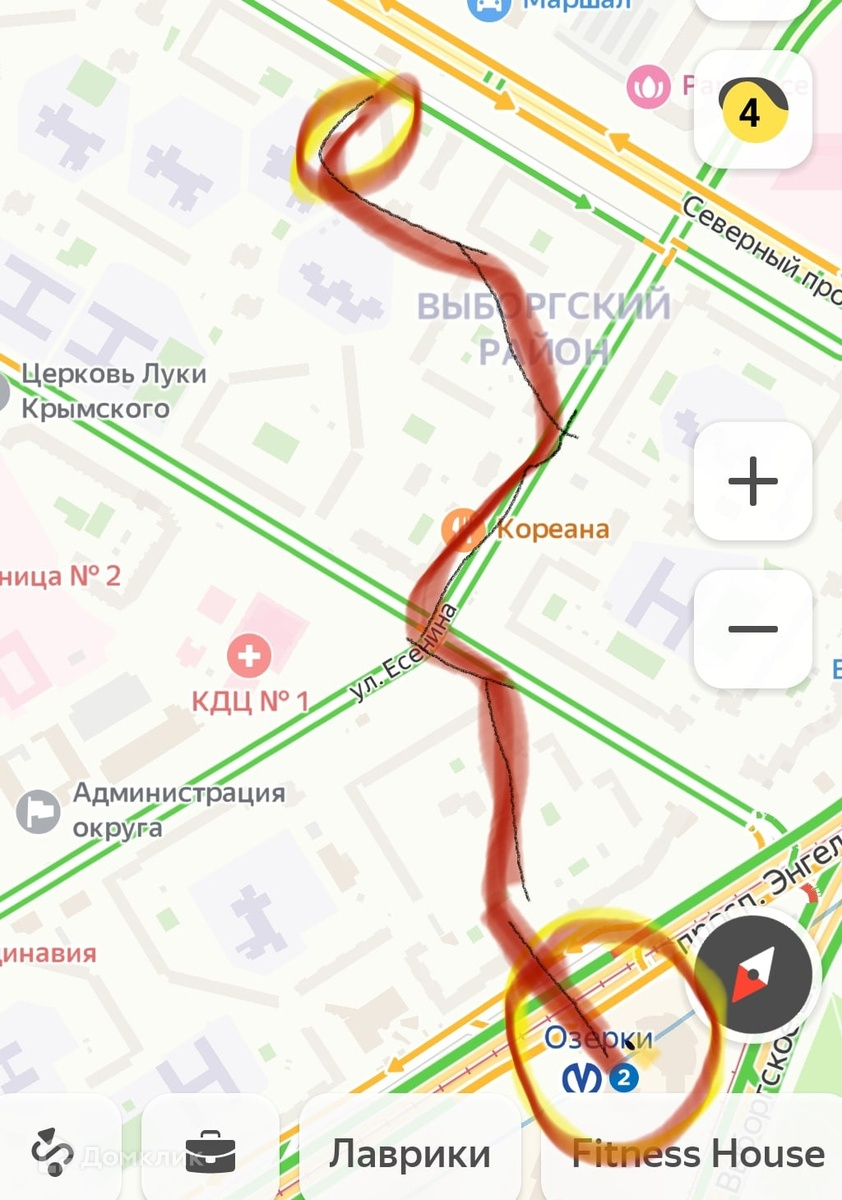Screen dimensions: 842x1200
Task: Open the Кореана restaurant marker
Action: 463,528
